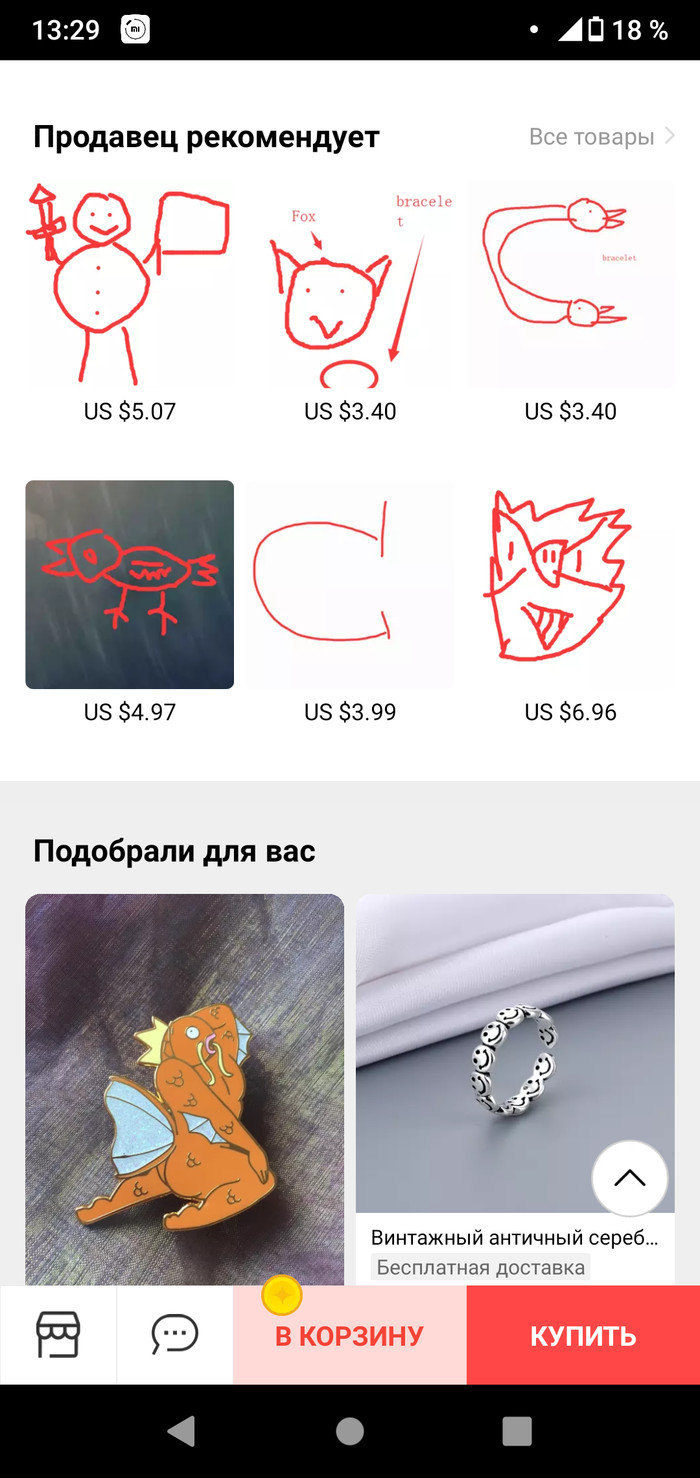This screenshot has height=1478, width=700.
Task: Go to the system home screen
Action: (350, 1431)
